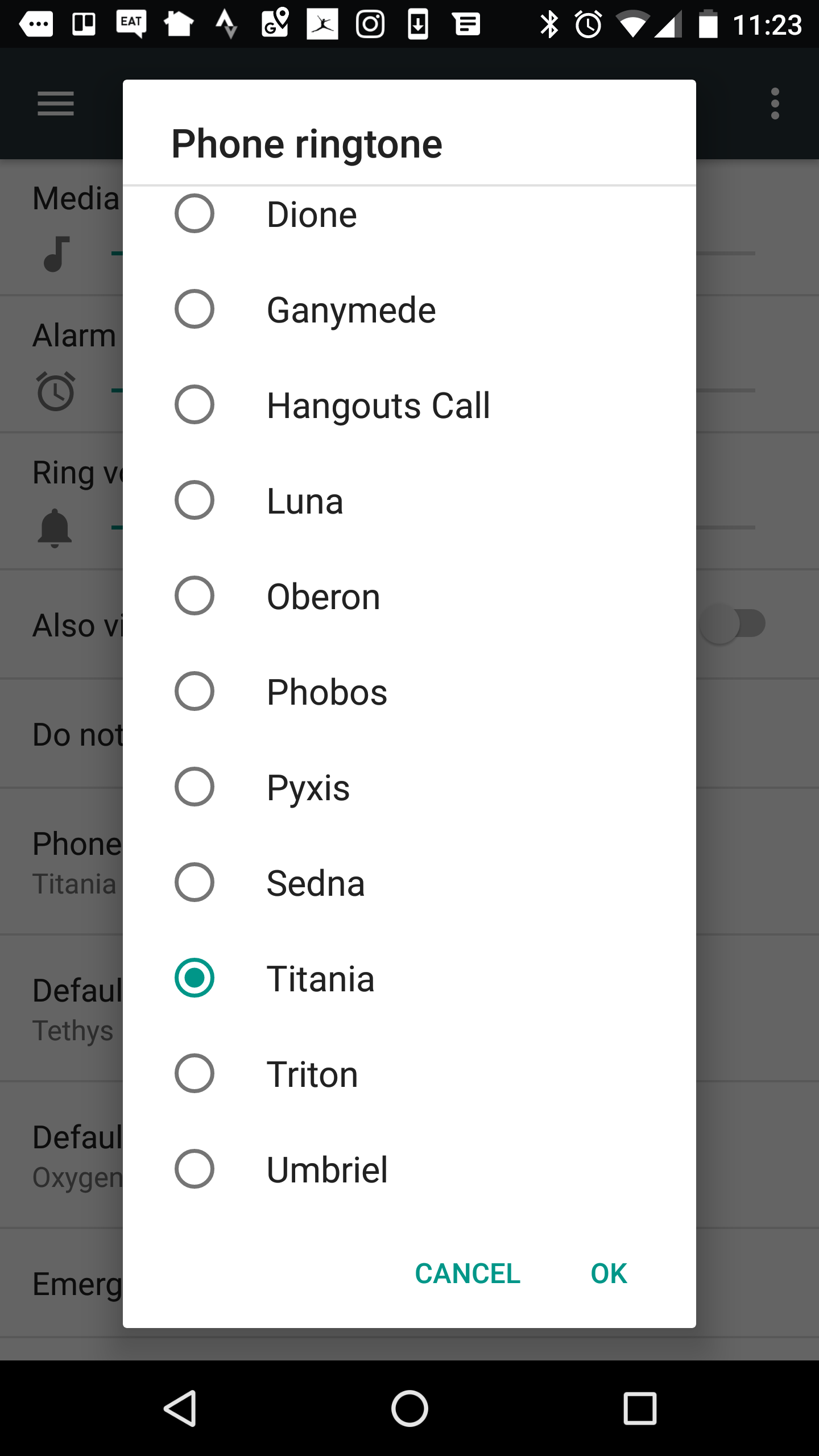The image size is (819, 1456).
Task: Tap the home navigation button
Action: [x=409, y=1408]
